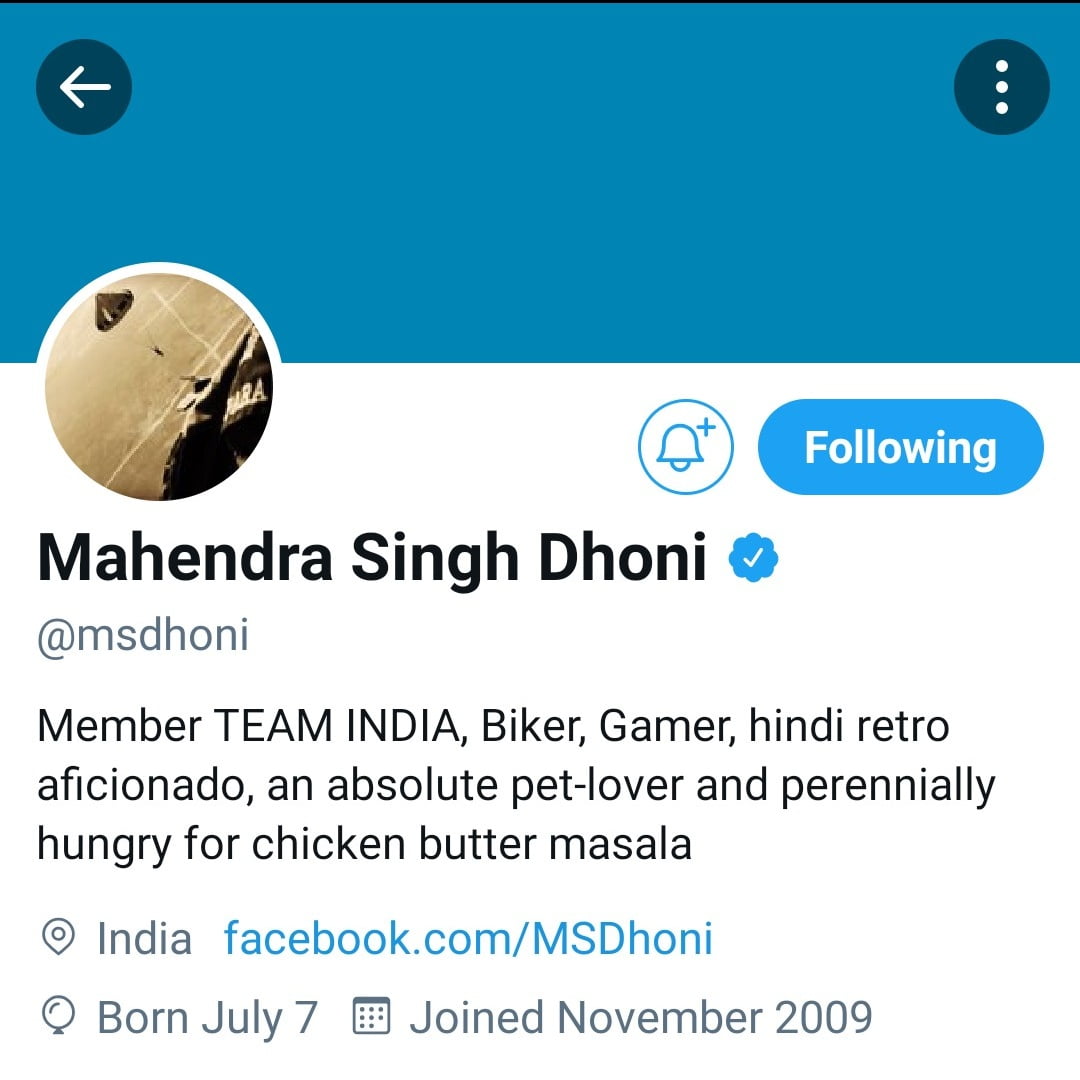Turn on tweet notifications with the bell
This screenshot has width=1080, height=1080.
[x=686, y=447]
